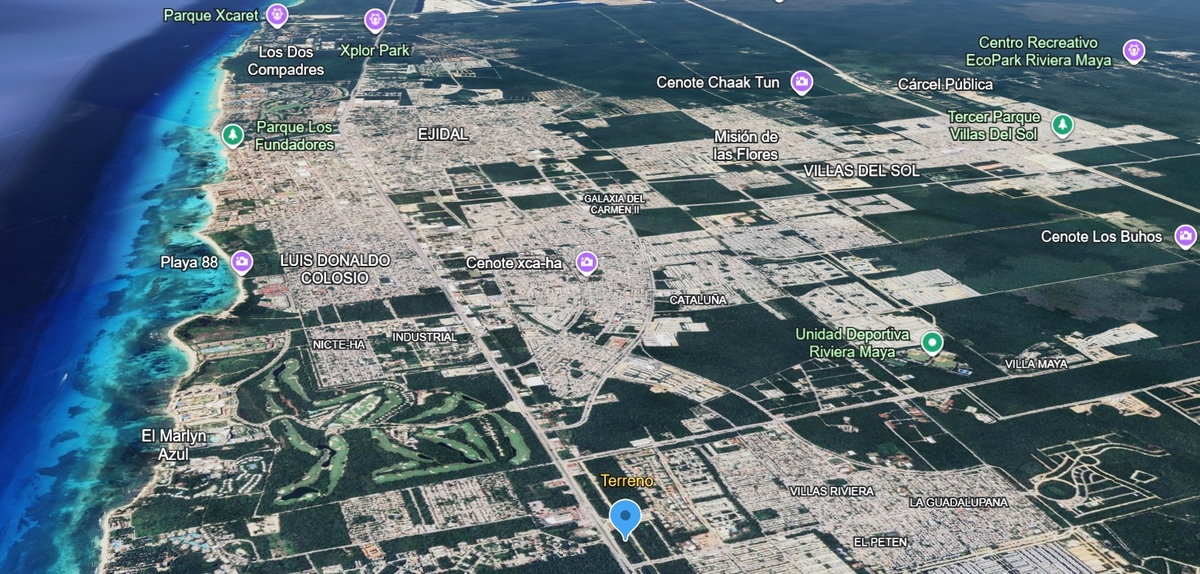Open the Cenote xca-ha marker
The height and width of the screenshot is (574, 1200).
586,262
